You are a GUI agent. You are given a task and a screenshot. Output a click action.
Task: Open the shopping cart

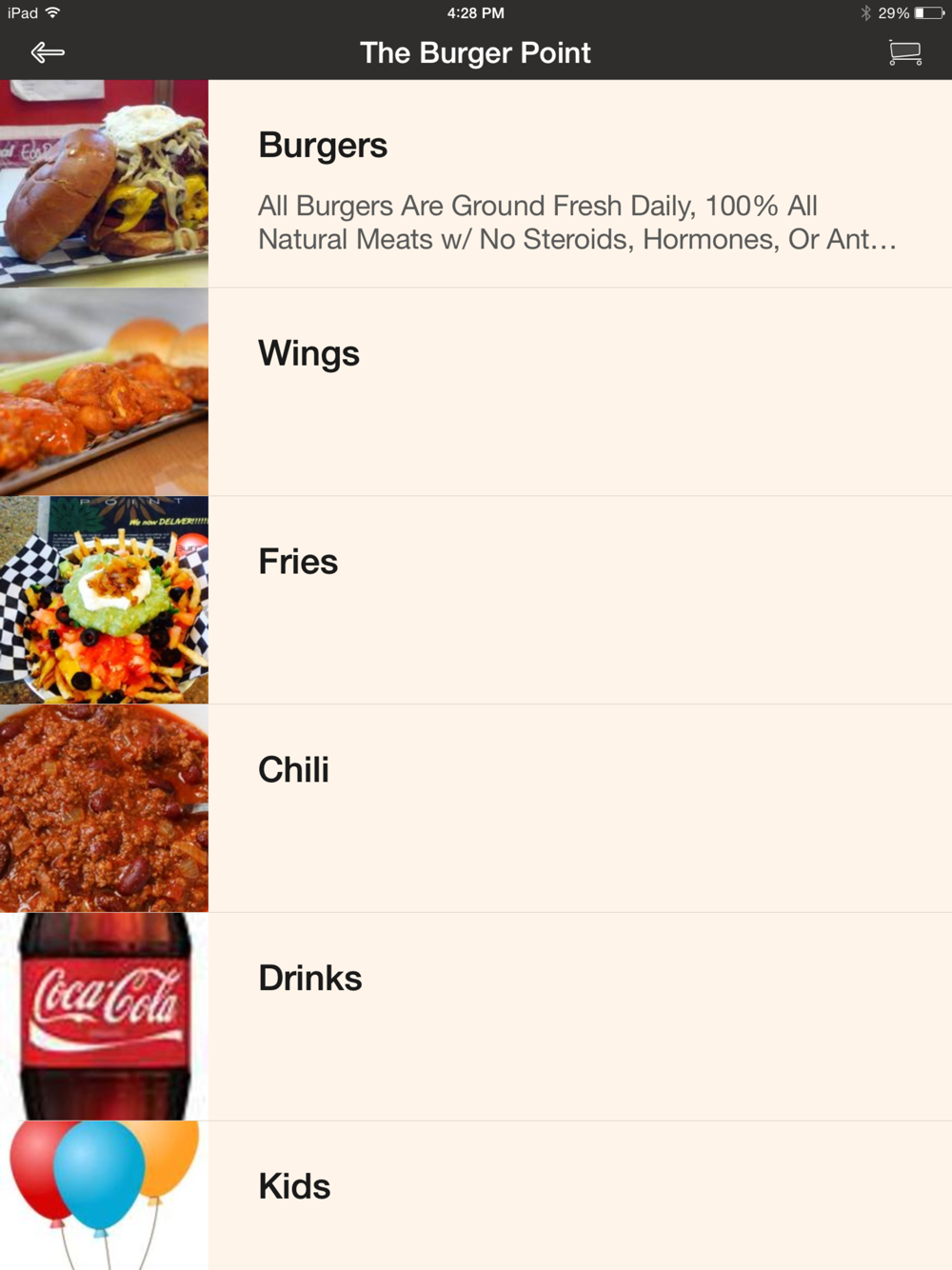[x=904, y=52]
